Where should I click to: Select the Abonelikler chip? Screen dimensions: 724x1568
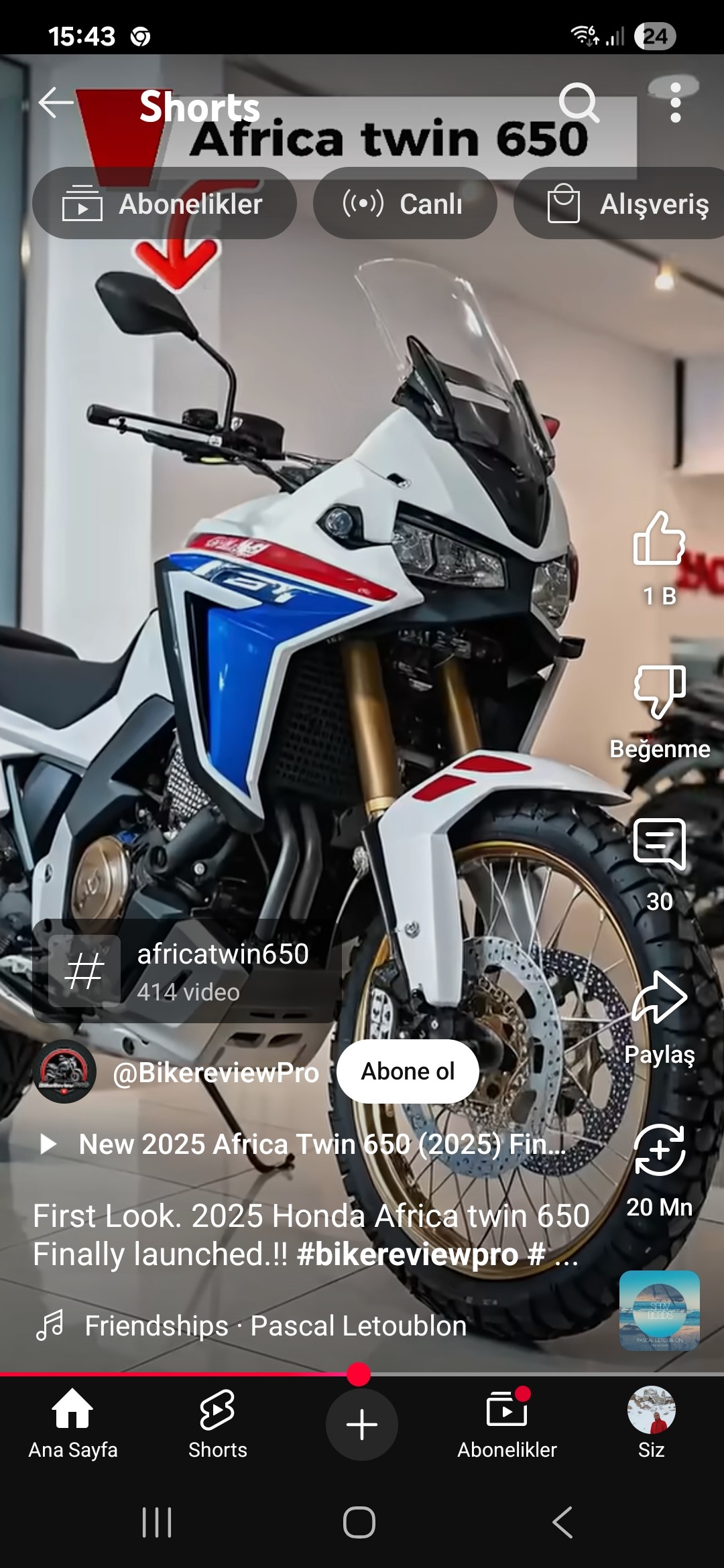coord(164,204)
